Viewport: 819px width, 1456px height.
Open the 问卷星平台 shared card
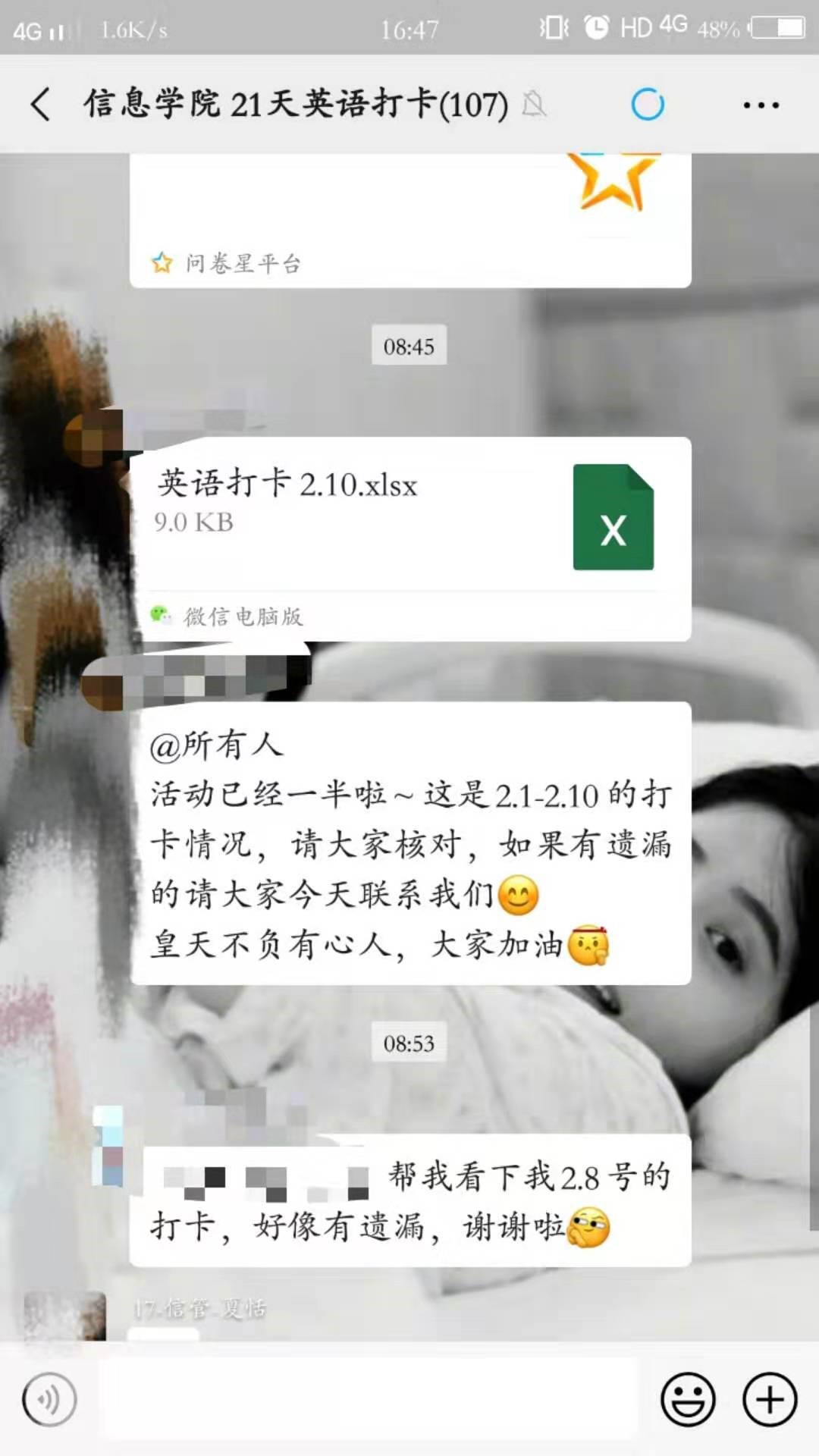(409, 227)
